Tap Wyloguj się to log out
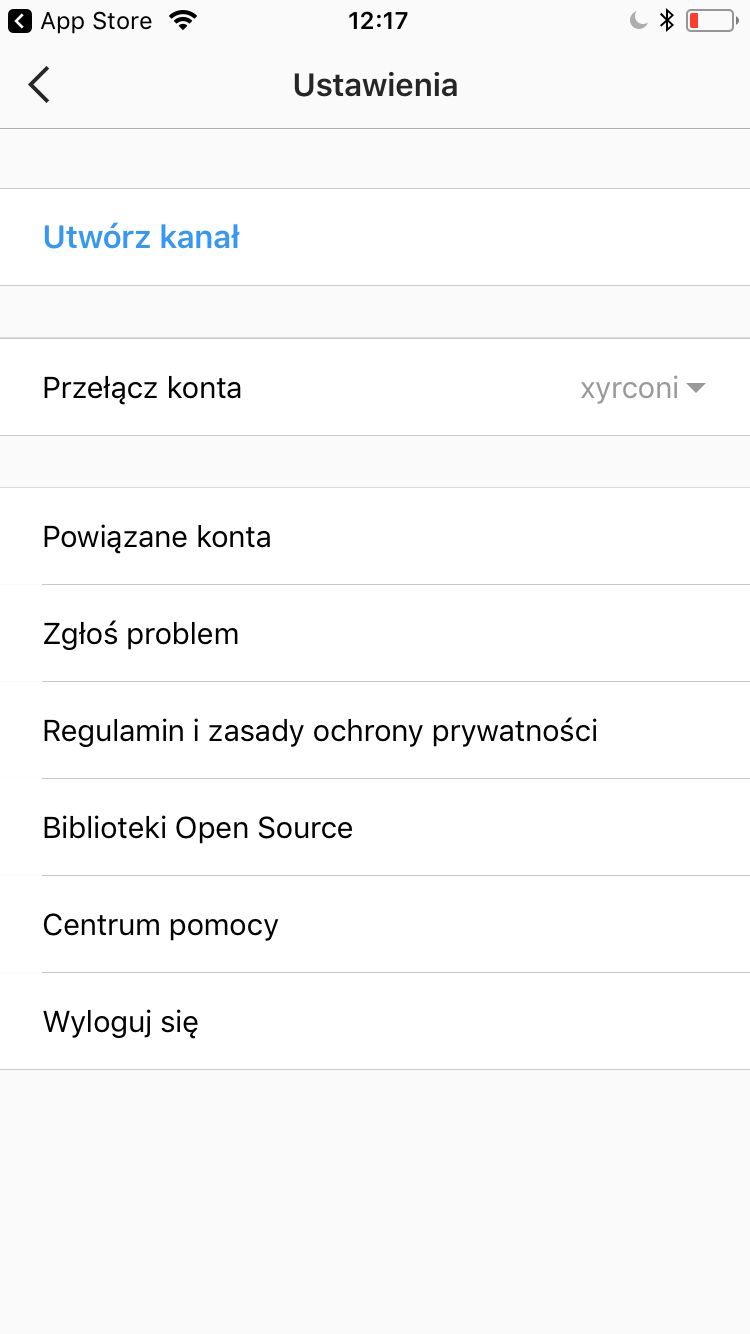Screen dimensions: 750x1334 [375, 1022]
